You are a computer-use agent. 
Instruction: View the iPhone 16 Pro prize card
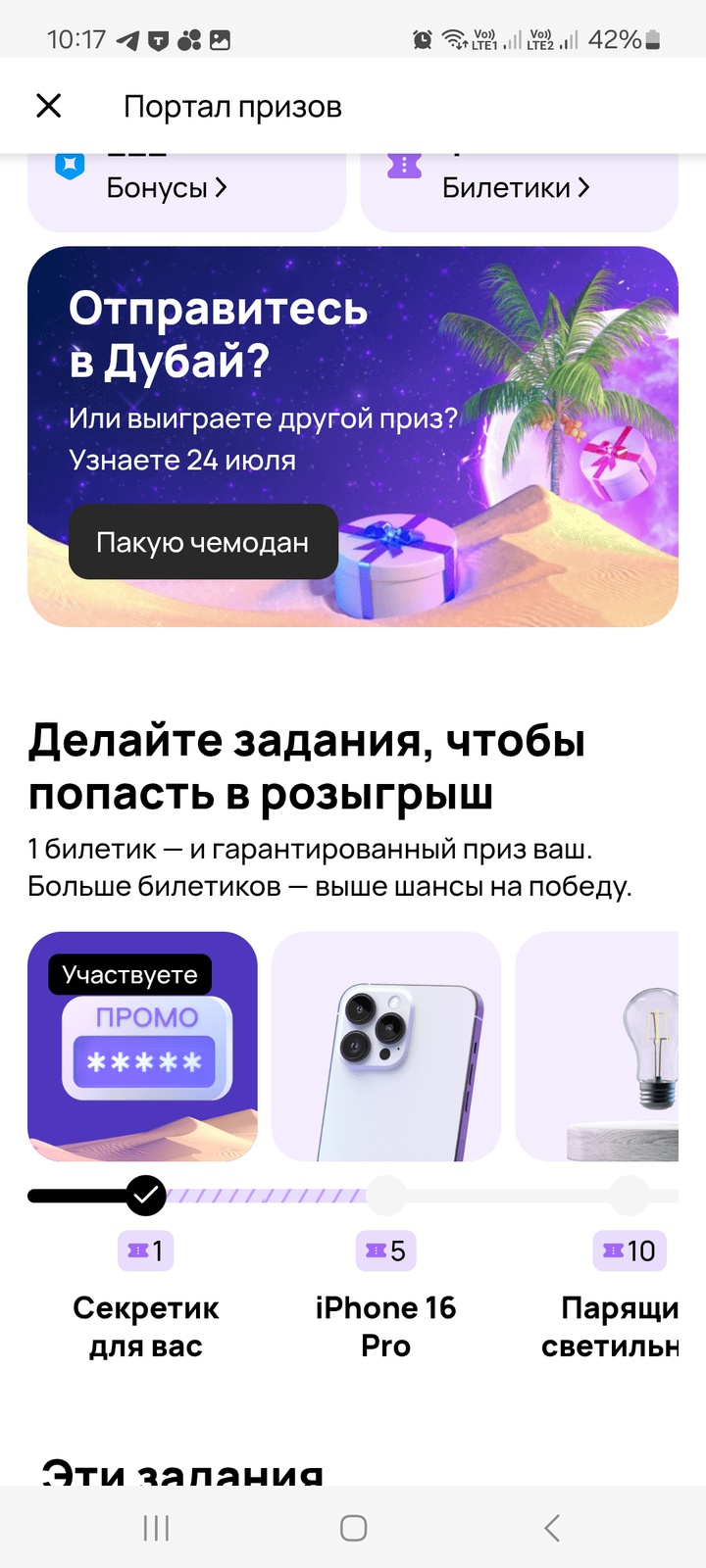tap(386, 1047)
